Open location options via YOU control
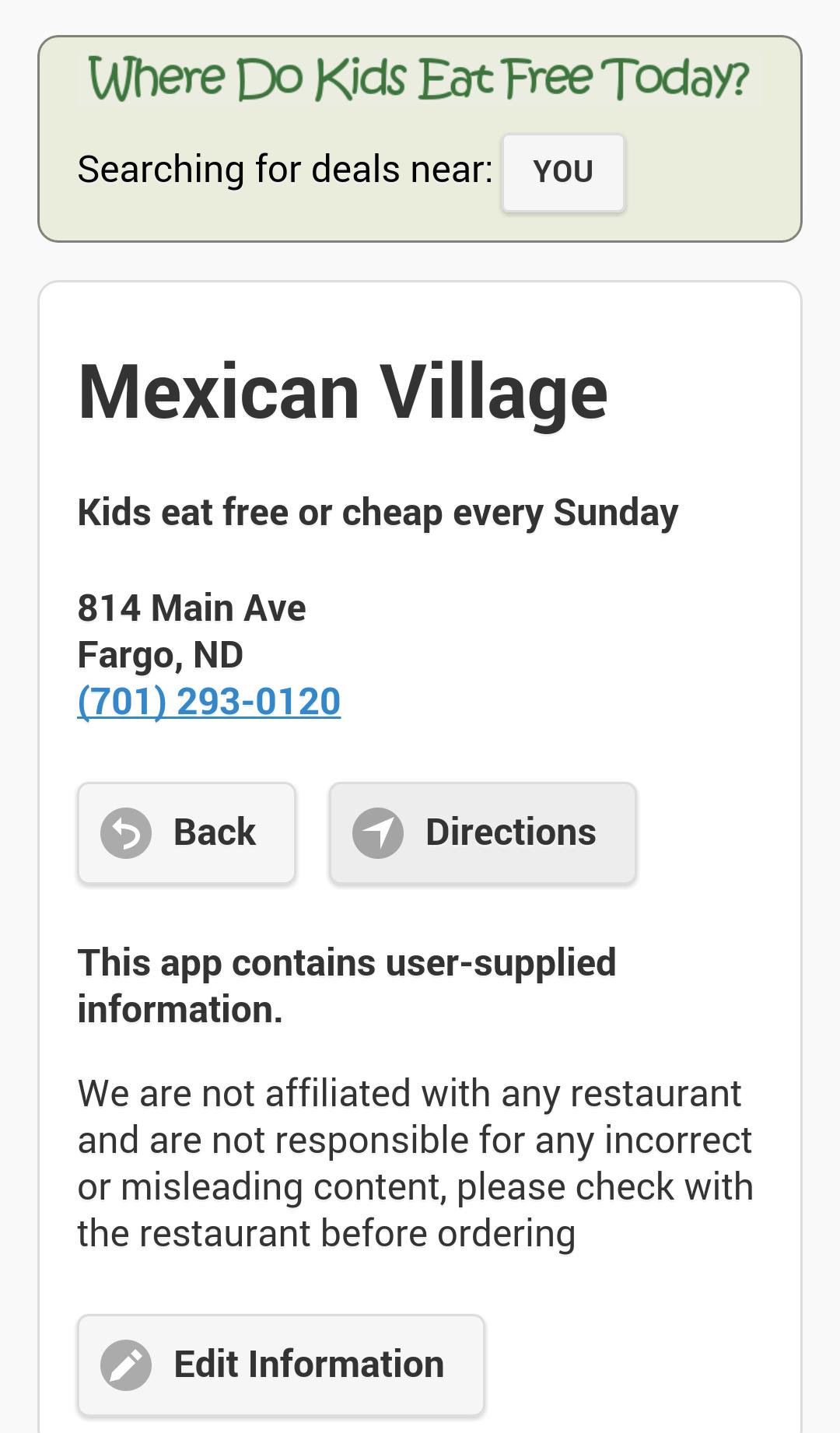This screenshot has height=1433, width=840. tap(562, 172)
